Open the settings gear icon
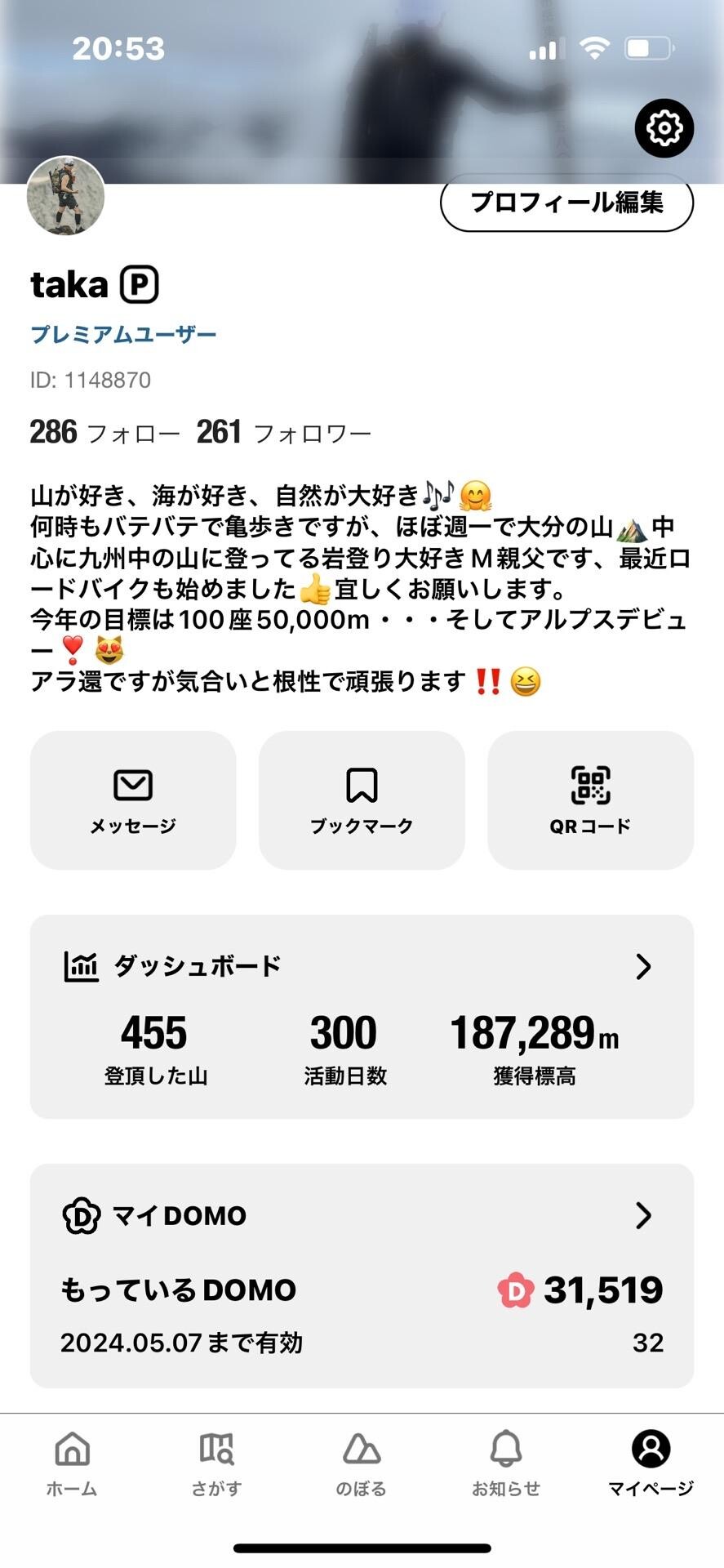Image resolution: width=724 pixels, height=1568 pixels. (x=665, y=127)
